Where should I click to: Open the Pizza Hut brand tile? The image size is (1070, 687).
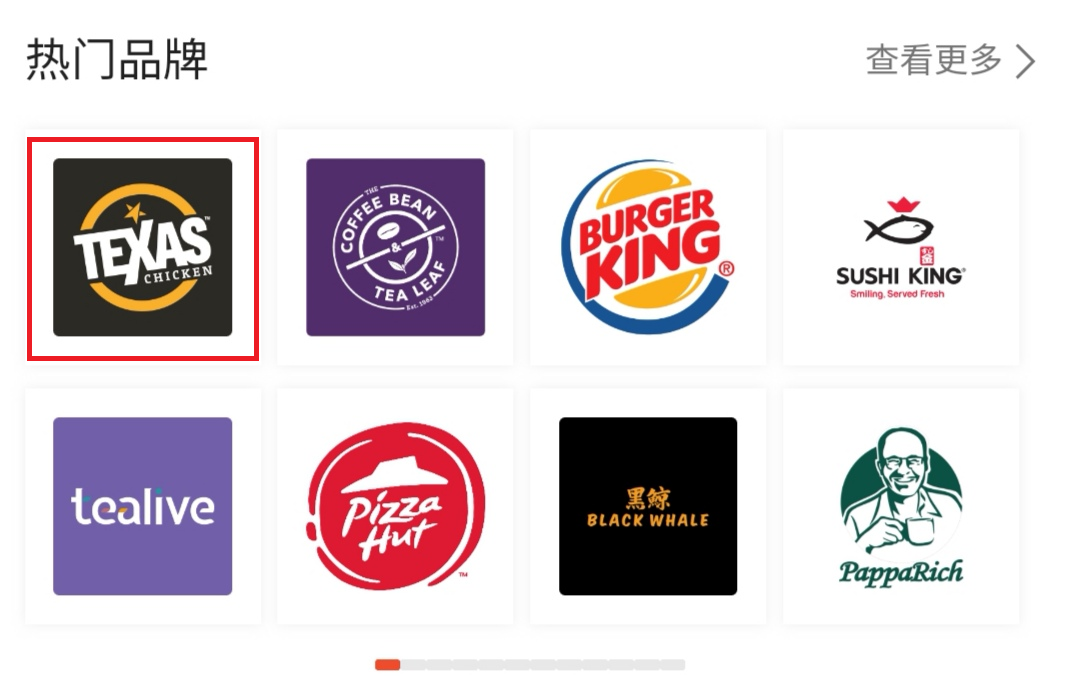395,506
